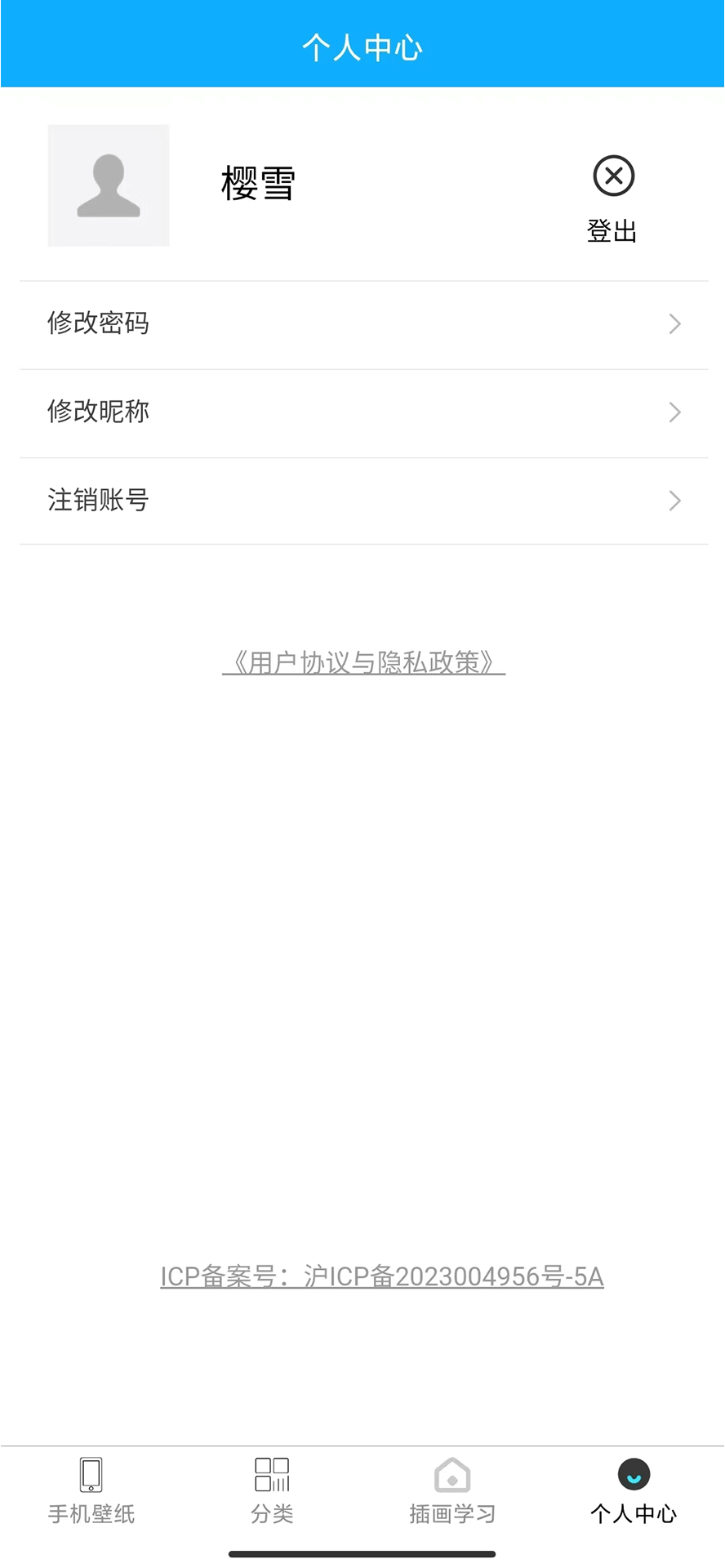The height and width of the screenshot is (1568, 725).
Task: Open the 《用户协议与隐私政策》 link
Action: pyautogui.click(x=362, y=663)
